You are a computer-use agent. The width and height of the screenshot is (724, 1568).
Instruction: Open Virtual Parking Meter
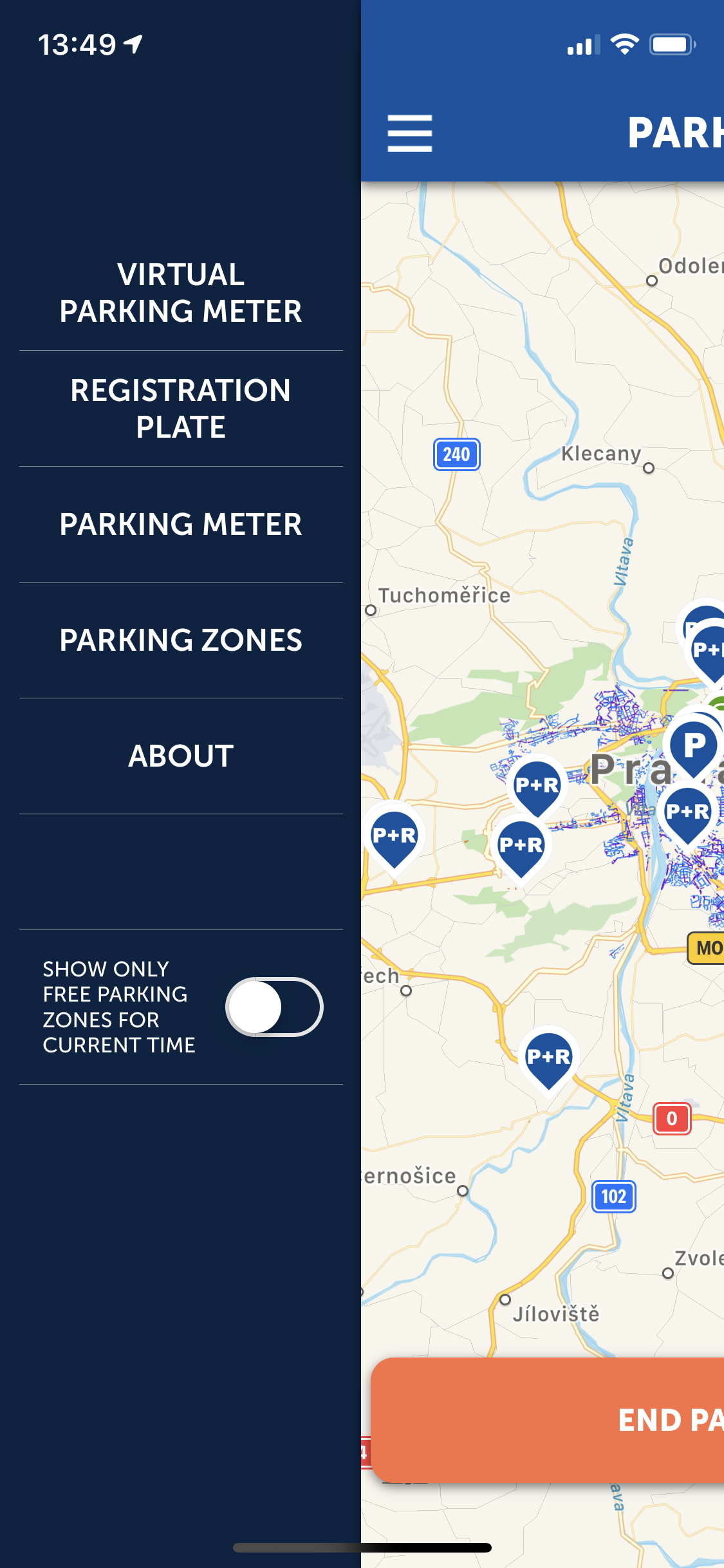(181, 293)
